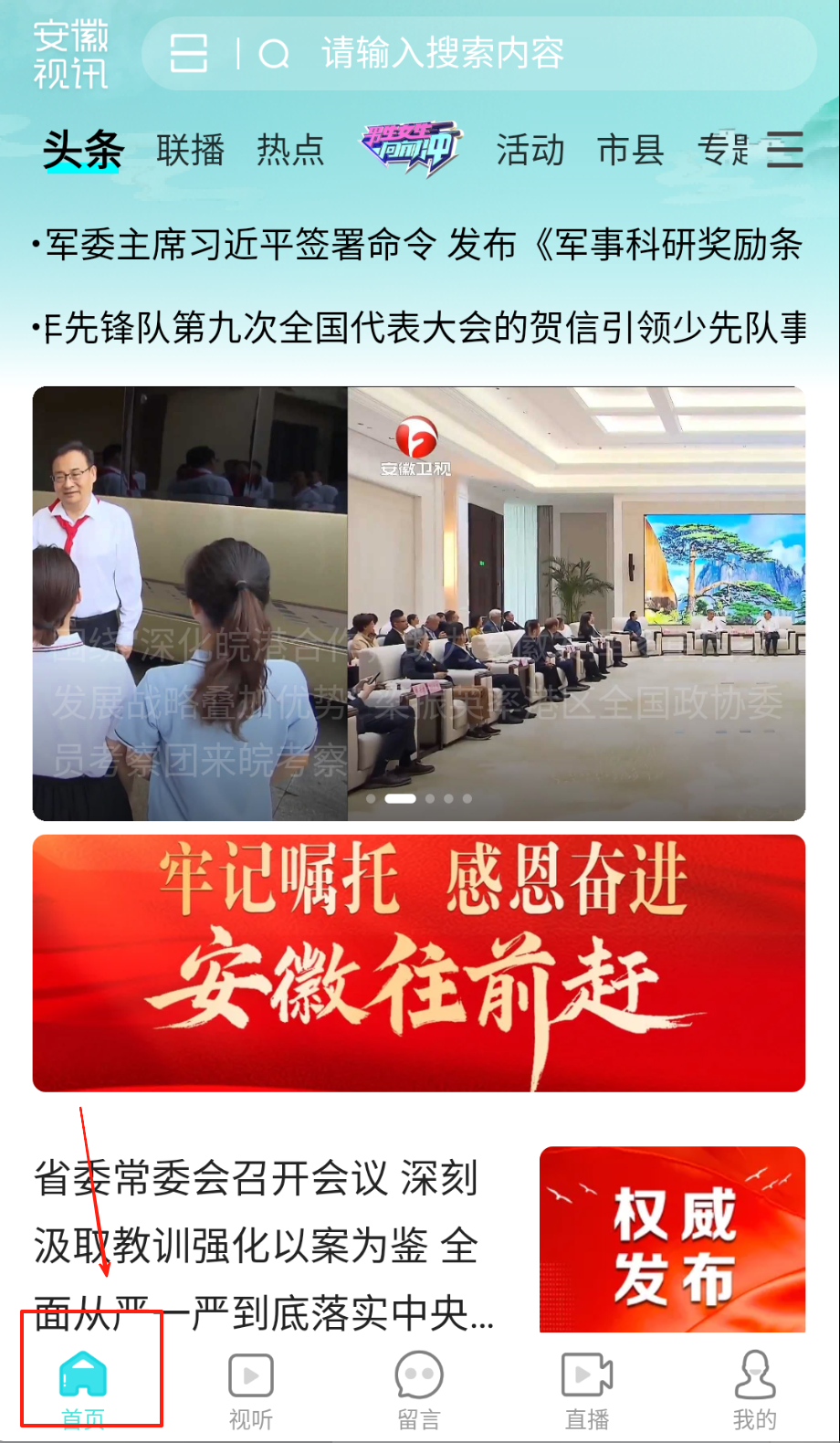Select the 首页 home tab
The height and width of the screenshot is (1443, 840).
pos(83,1388)
